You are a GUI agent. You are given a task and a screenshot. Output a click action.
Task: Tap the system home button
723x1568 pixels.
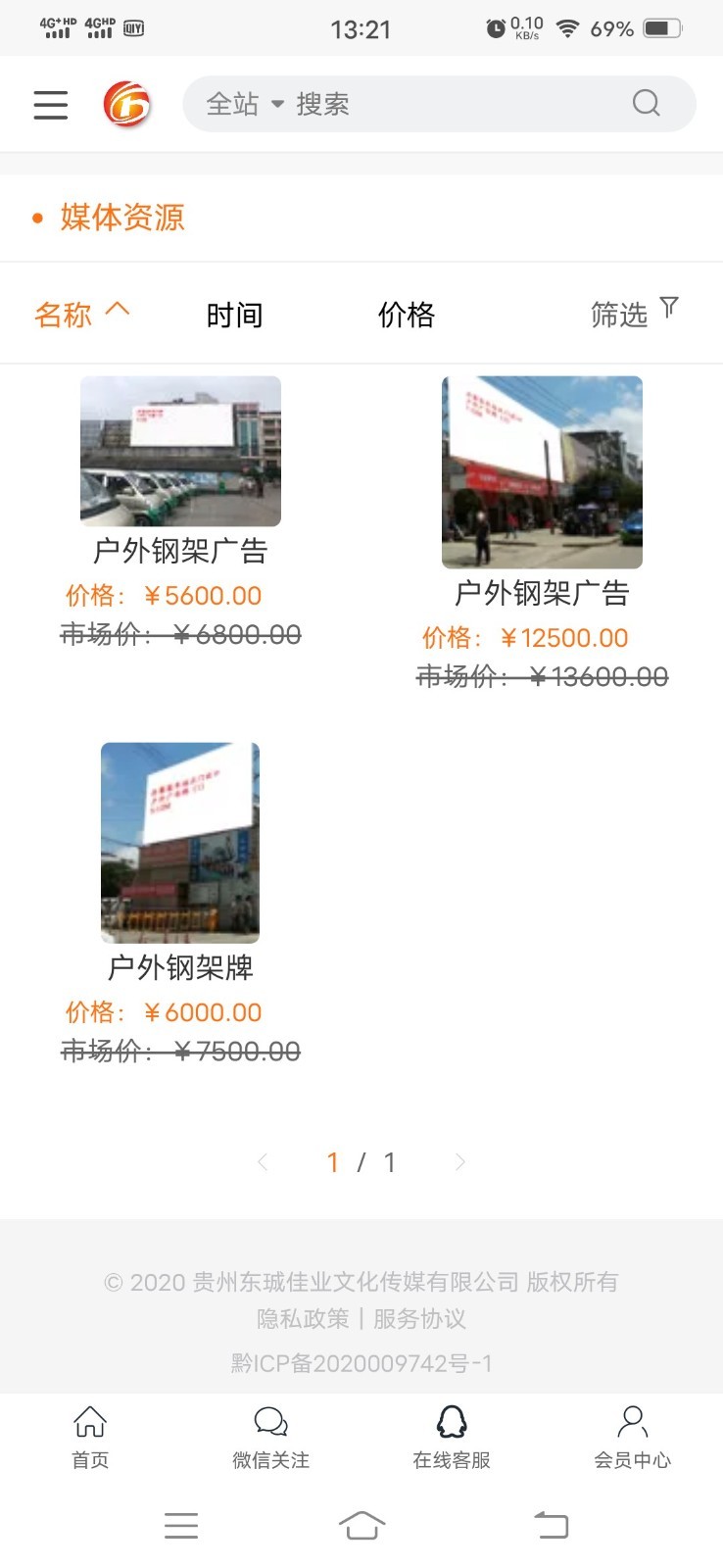pos(361,1525)
